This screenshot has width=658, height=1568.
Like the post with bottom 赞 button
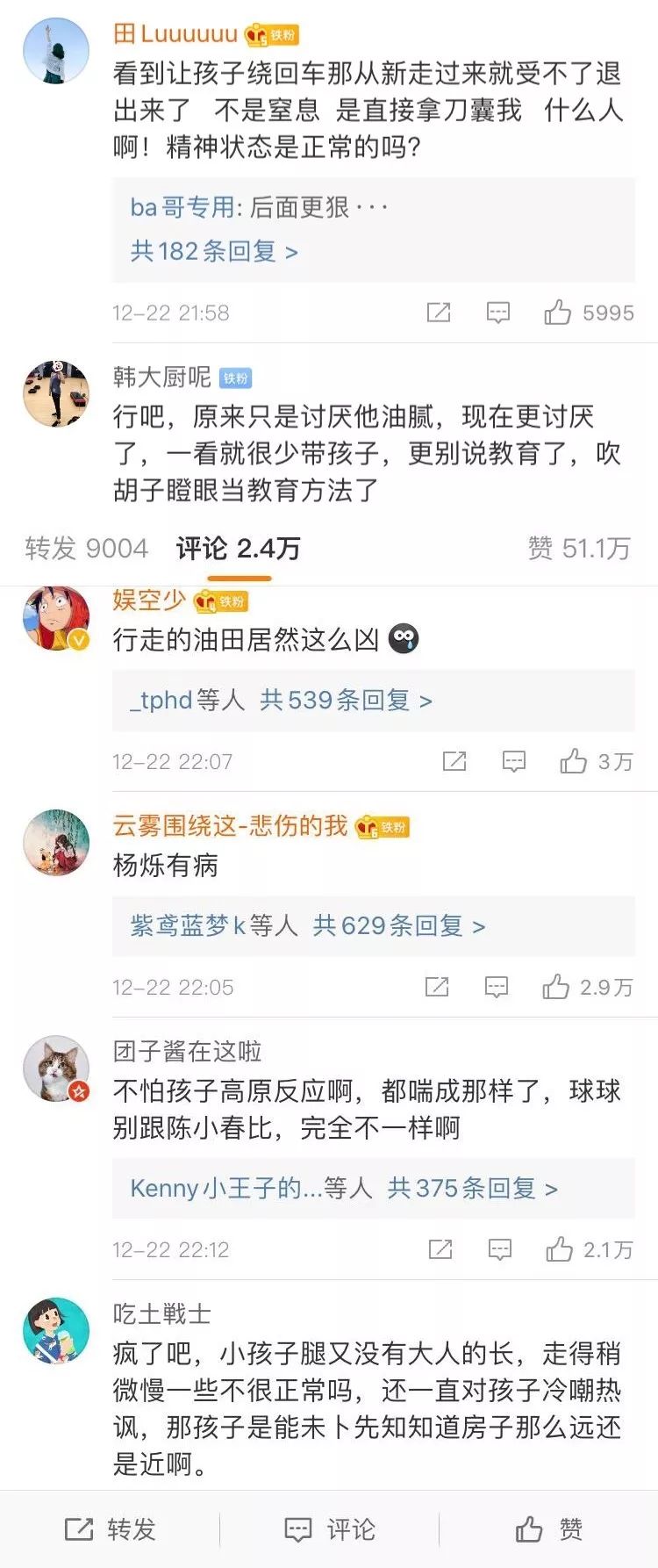click(549, 1529)
